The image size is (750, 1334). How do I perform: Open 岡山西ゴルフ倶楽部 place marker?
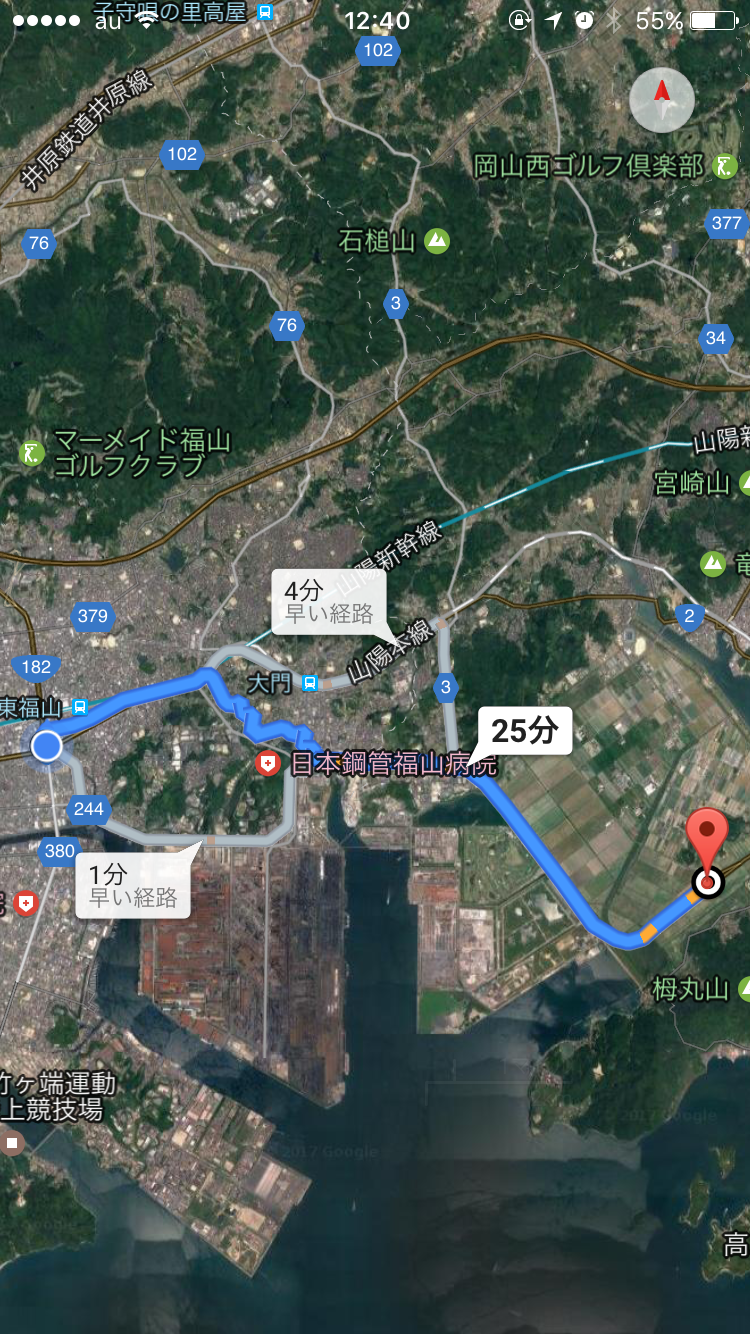click(726, 165)
